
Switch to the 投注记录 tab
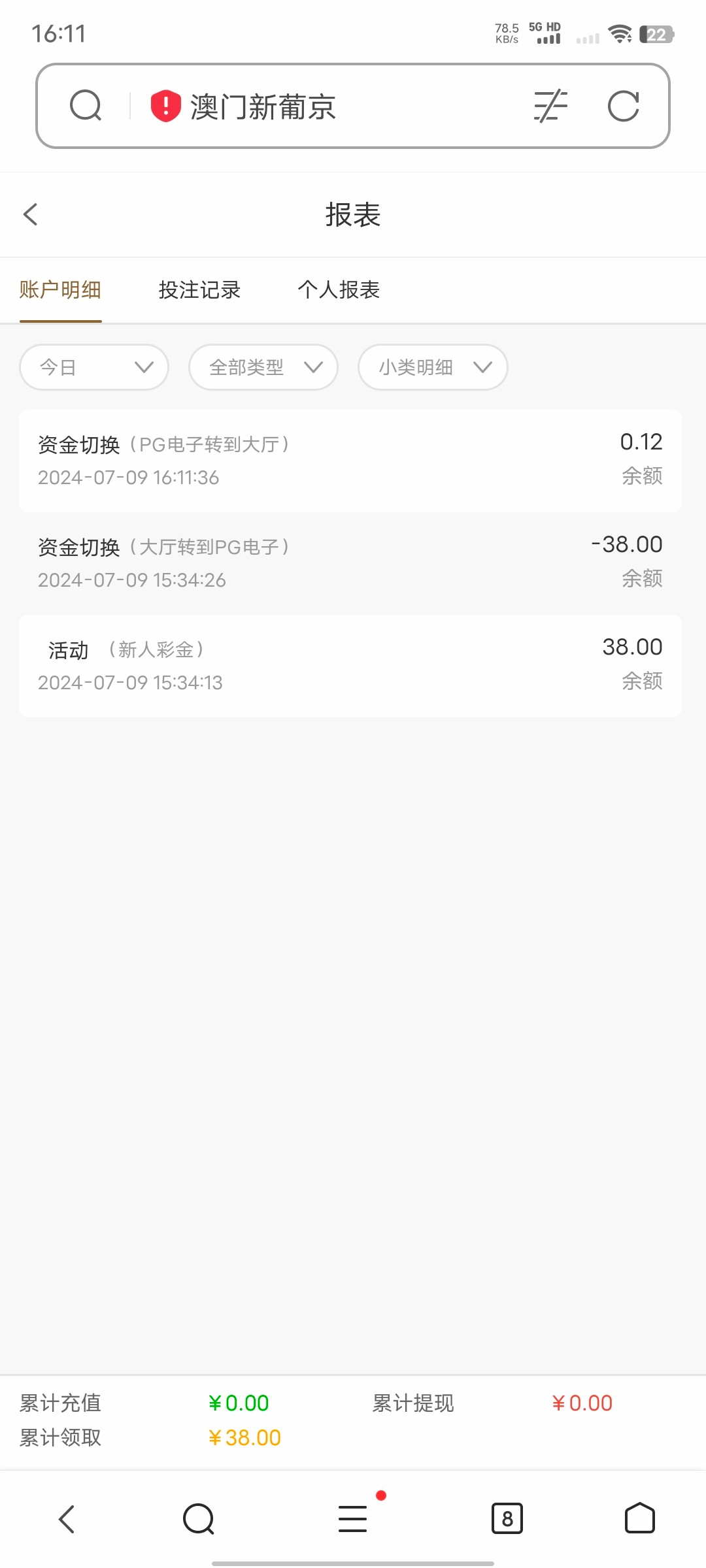click(x=199, y=289)
